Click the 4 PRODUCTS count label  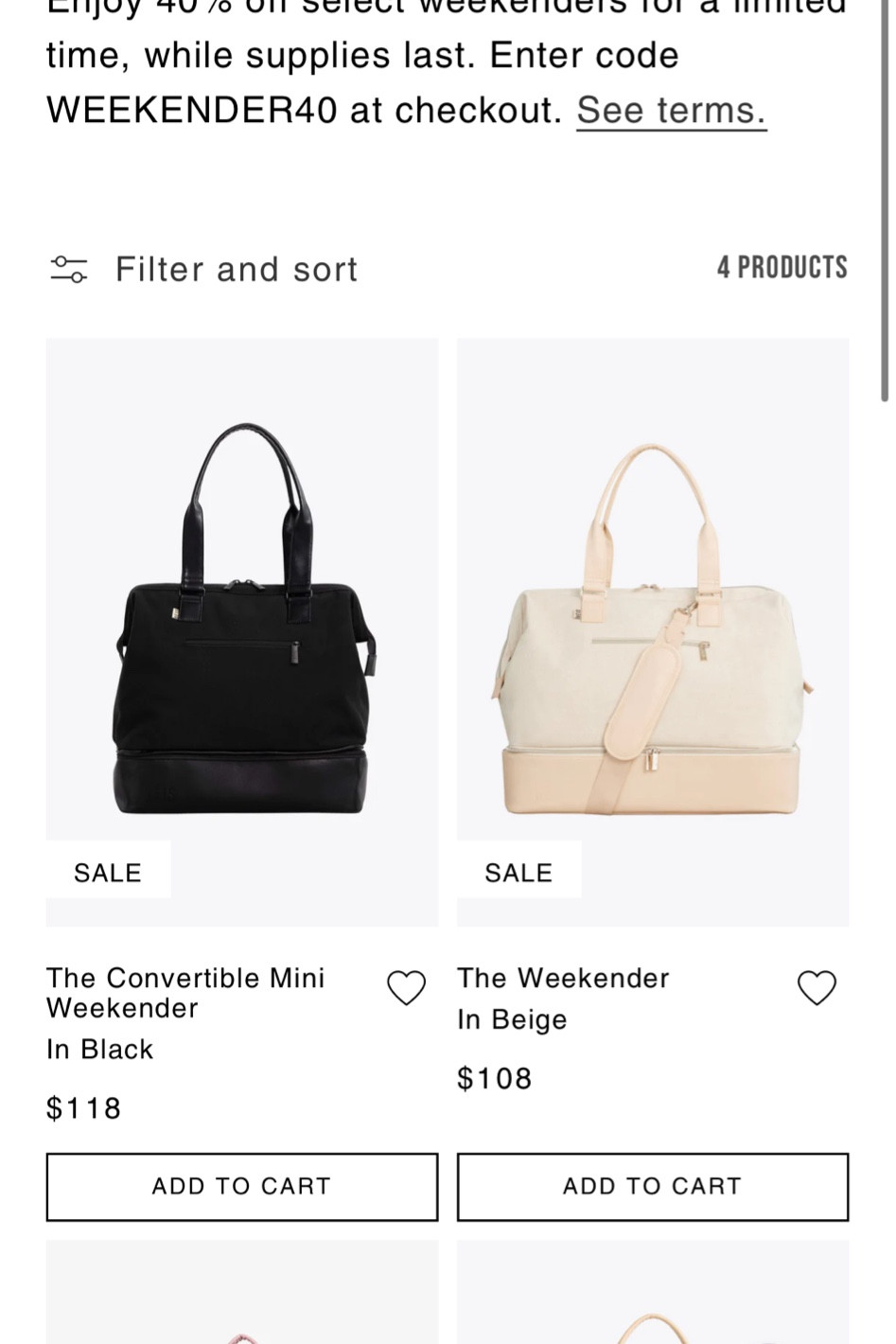[x=782, y=267]
